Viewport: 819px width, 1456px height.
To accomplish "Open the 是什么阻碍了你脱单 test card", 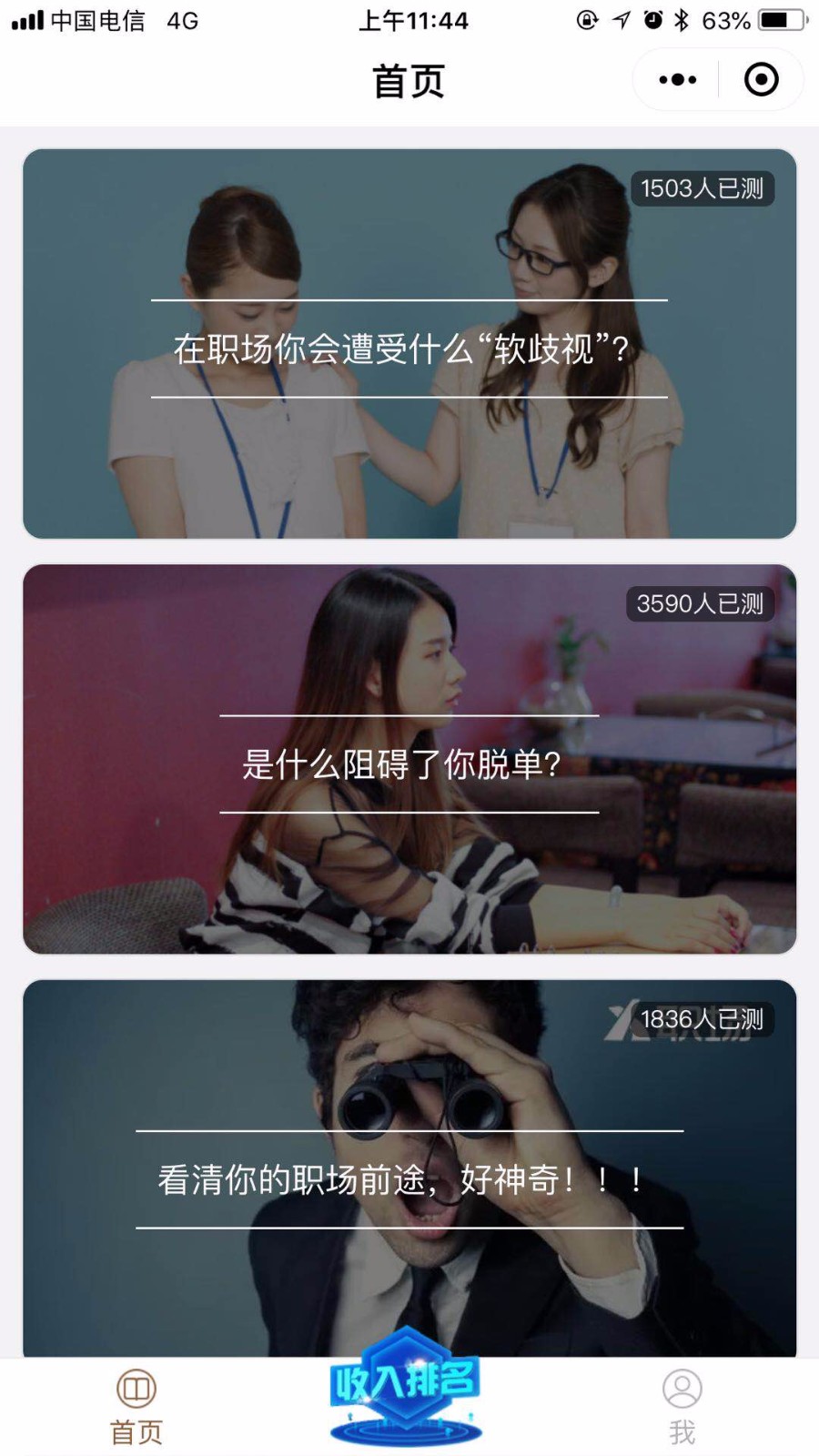I will [409, 759].
